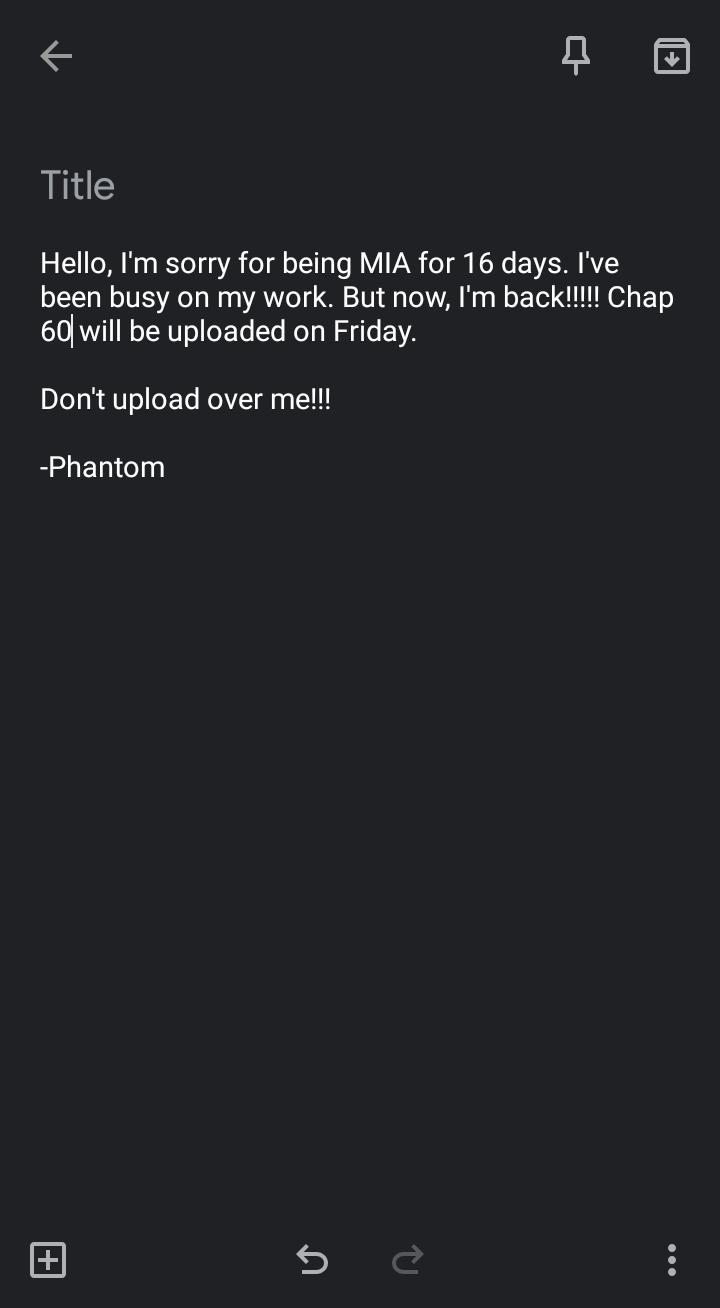Open the add attachment plus menu
The height and width of the screenshot is (1308, 720).
coord(48,1260)
